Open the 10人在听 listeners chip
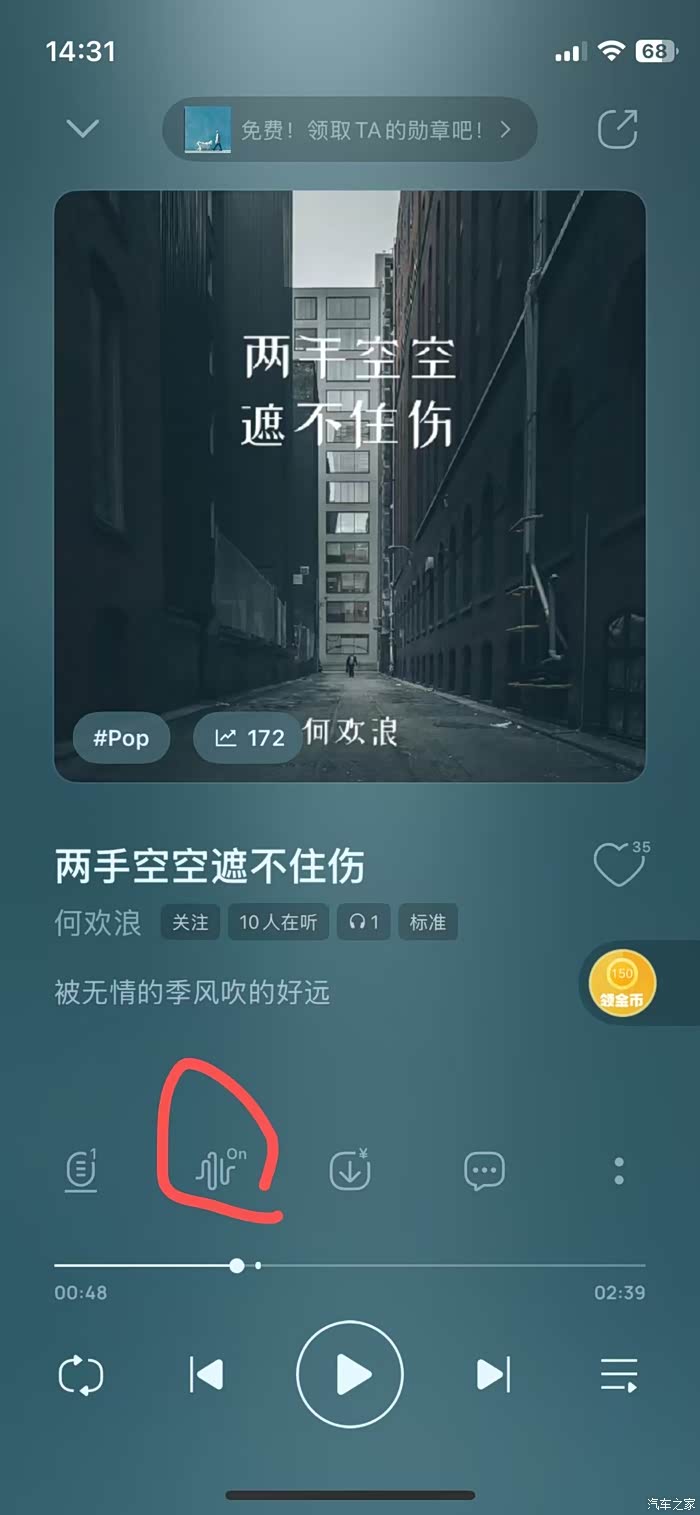This screenshot has width=700, height=1515. click(278, 922)
